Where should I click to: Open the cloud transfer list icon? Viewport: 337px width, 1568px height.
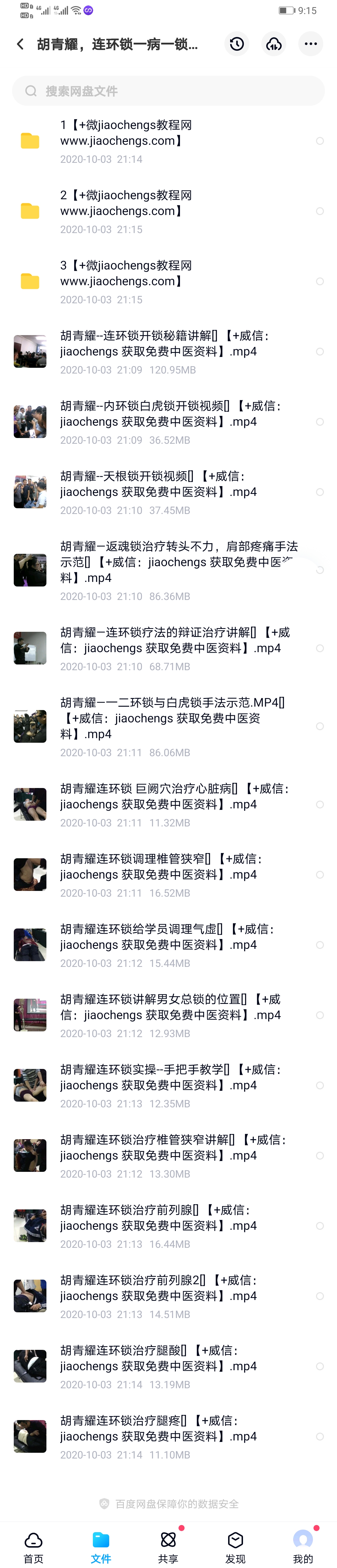[x=274, y=44]
